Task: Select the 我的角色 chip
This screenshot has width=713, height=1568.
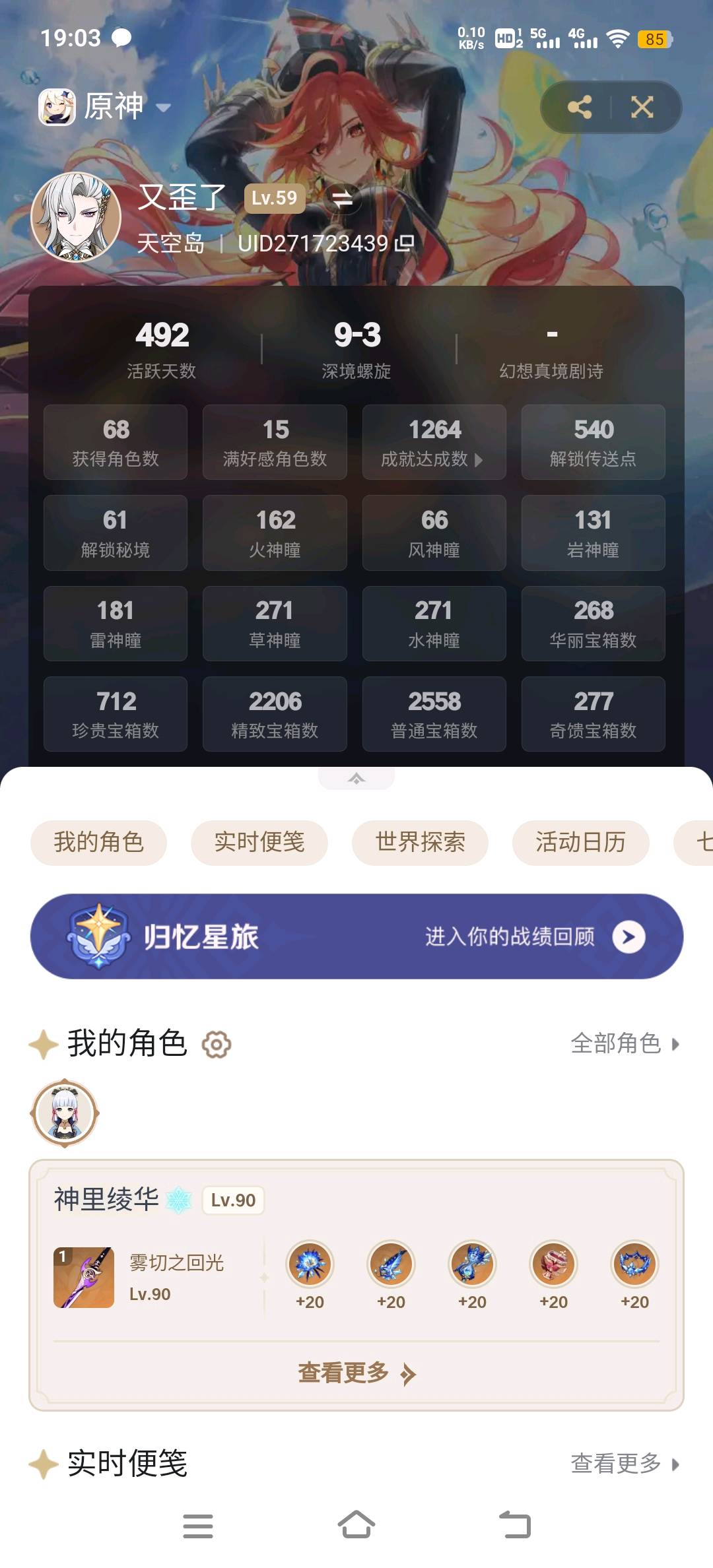Action: (98, 842)
